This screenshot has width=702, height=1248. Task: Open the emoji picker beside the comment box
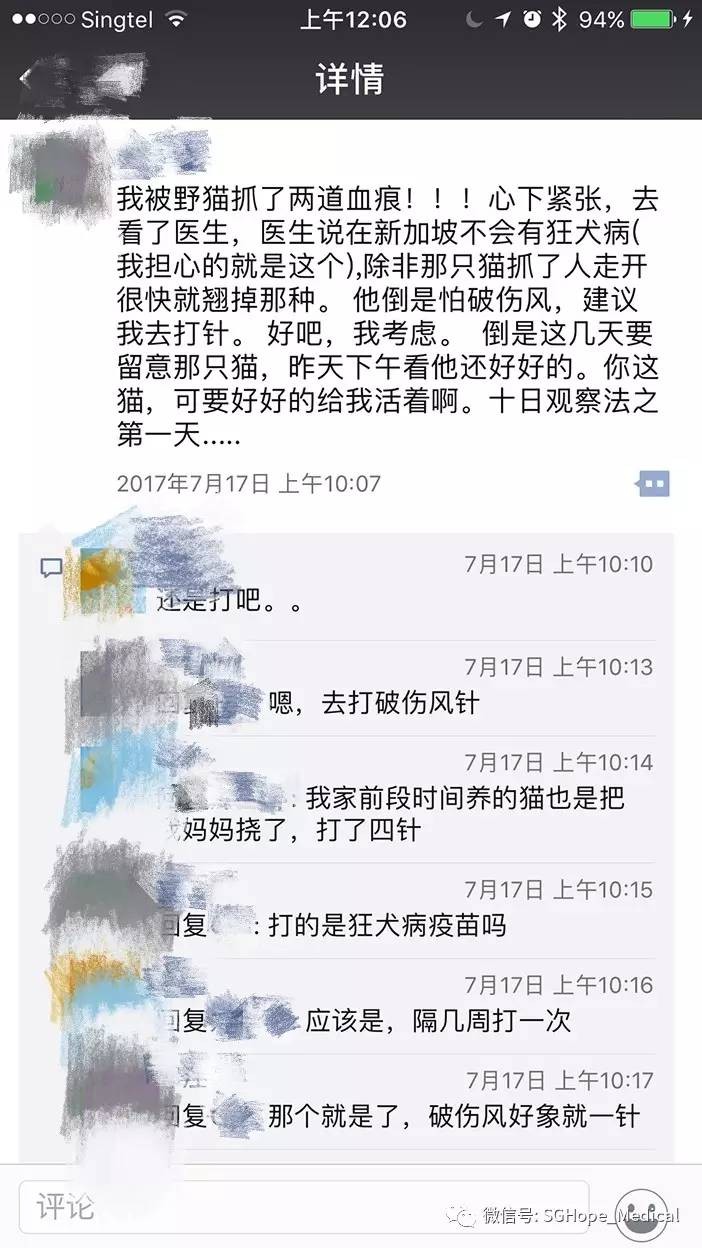tap(641, 1208)
